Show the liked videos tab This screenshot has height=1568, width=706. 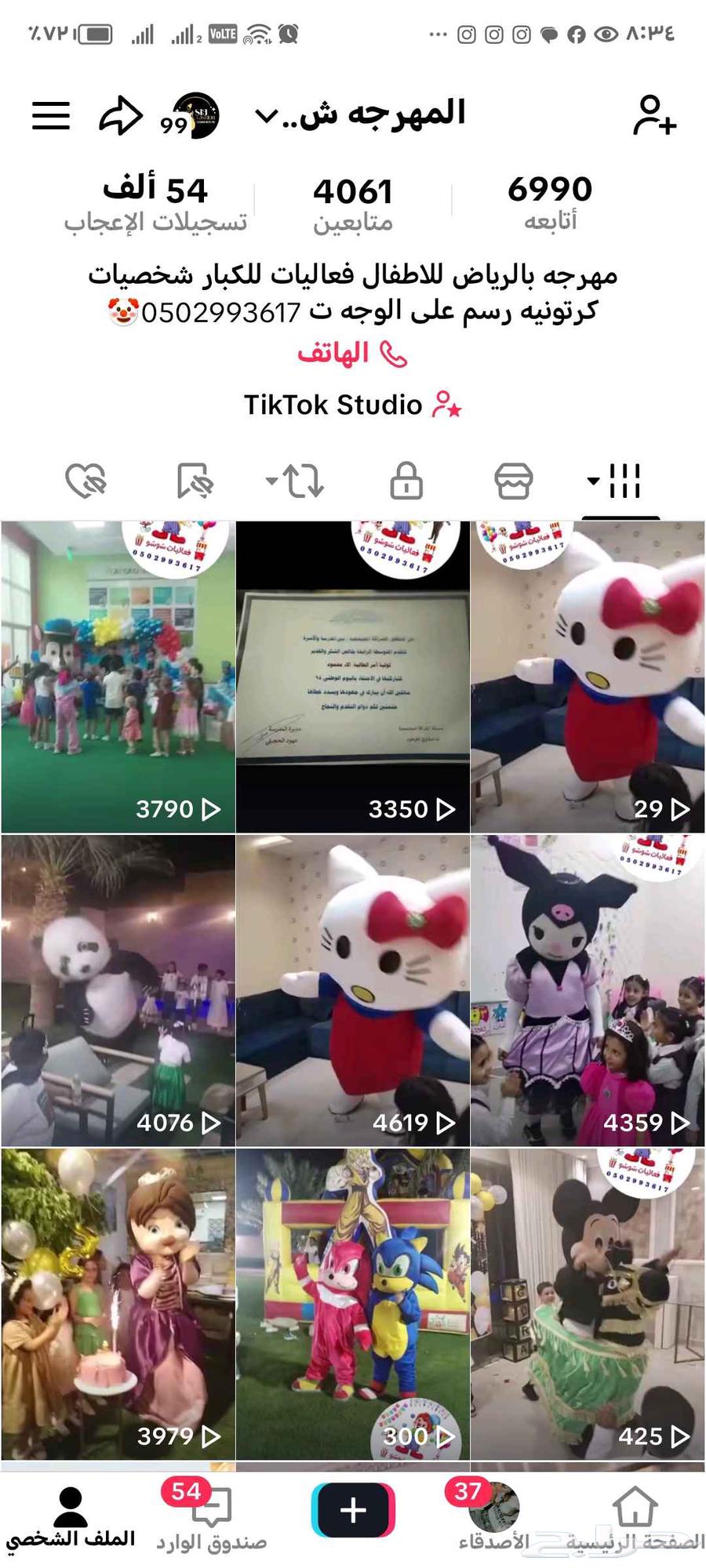[86, 481]
